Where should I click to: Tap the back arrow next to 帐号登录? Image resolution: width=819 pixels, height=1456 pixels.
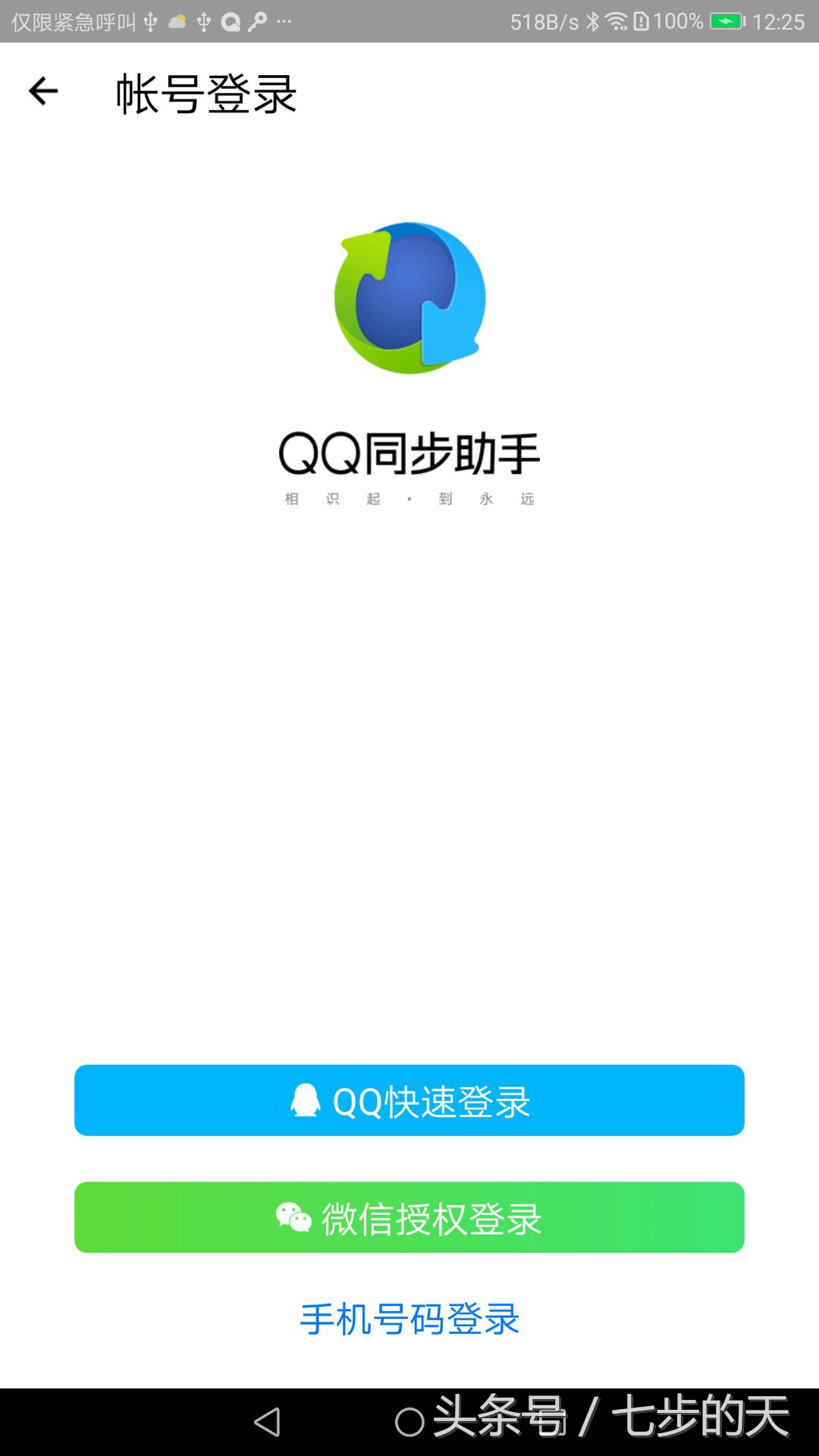point(42,91)
